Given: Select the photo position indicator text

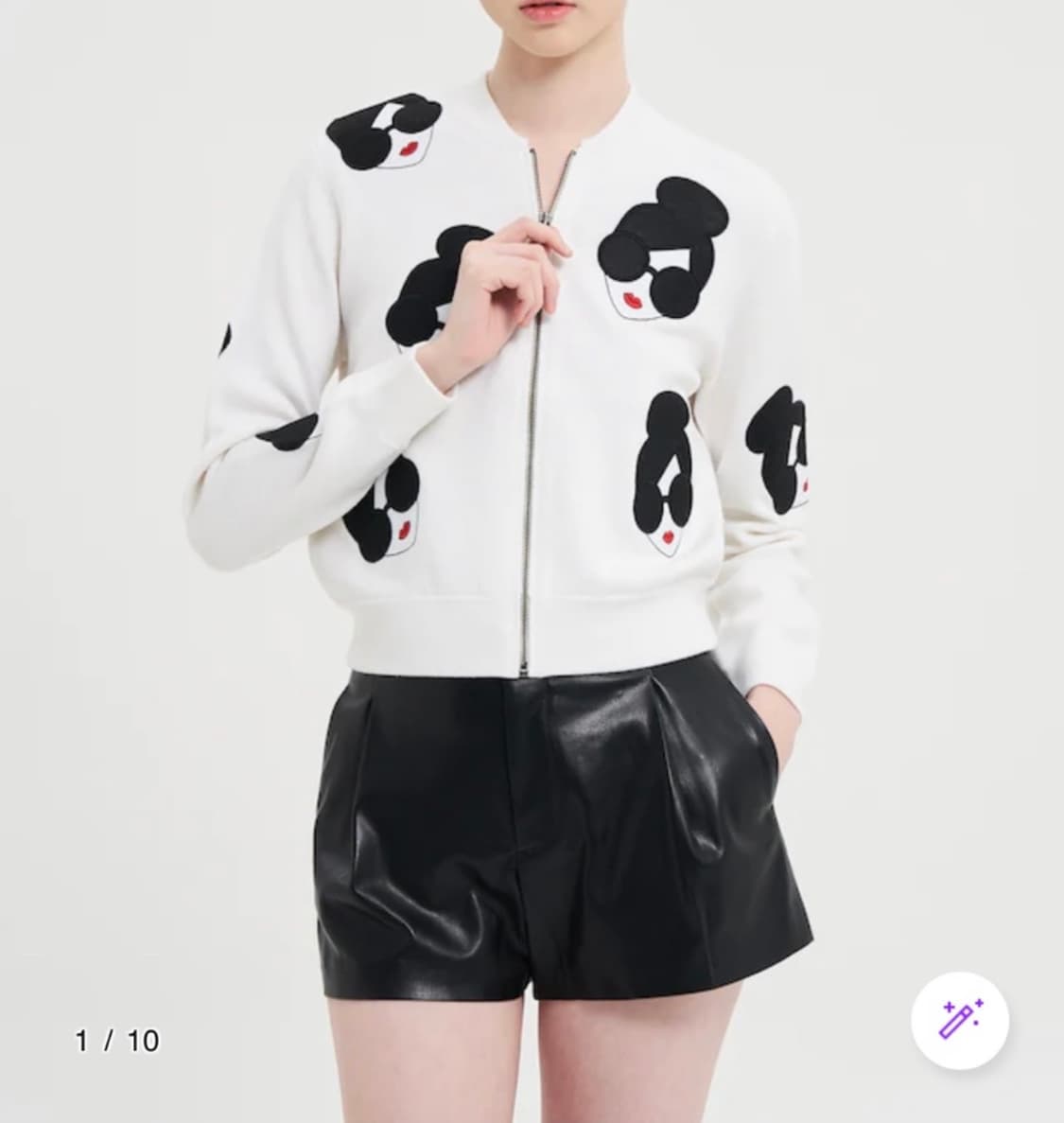Looking at the screenshot, I should [x=115, y=1041].
